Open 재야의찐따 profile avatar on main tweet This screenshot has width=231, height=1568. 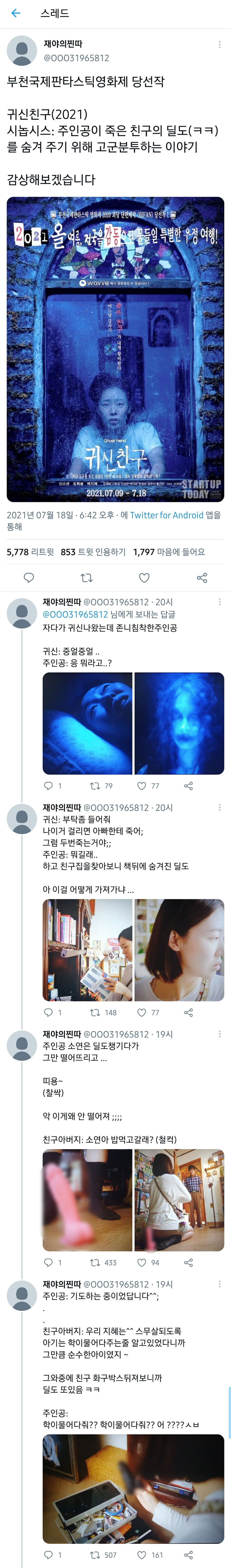tap(22, 51)
